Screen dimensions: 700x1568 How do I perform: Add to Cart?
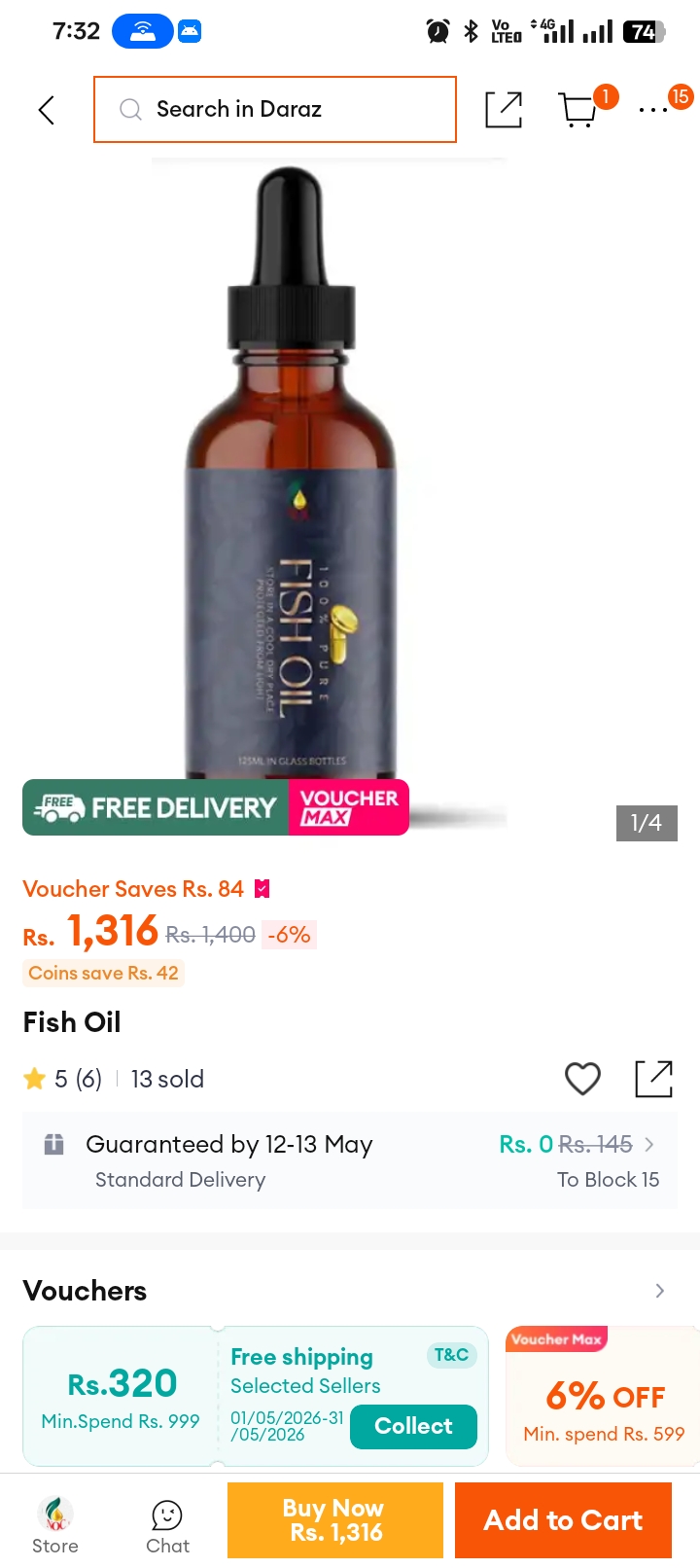click(564, 1520)
